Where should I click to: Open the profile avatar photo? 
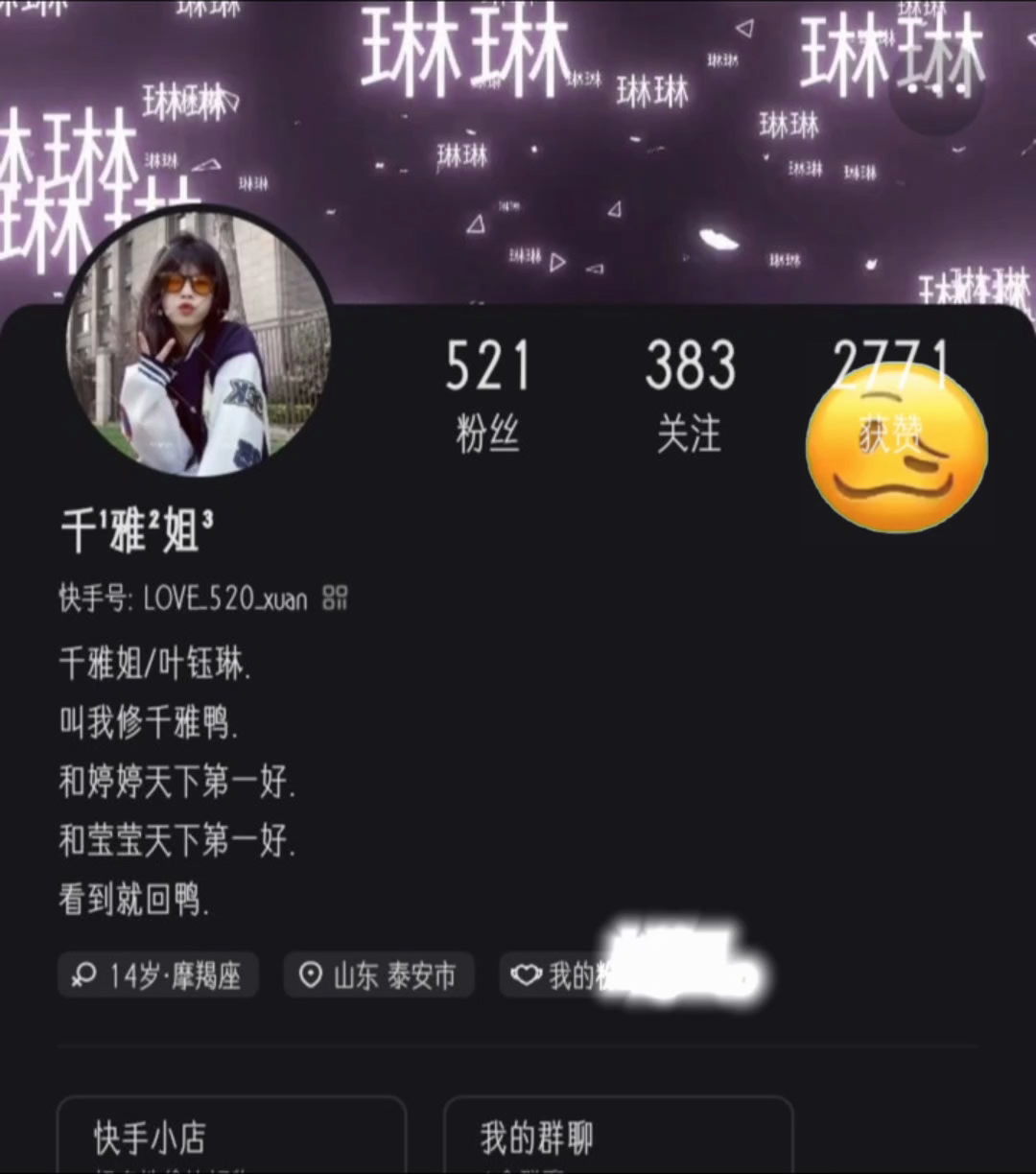point(198,342)
